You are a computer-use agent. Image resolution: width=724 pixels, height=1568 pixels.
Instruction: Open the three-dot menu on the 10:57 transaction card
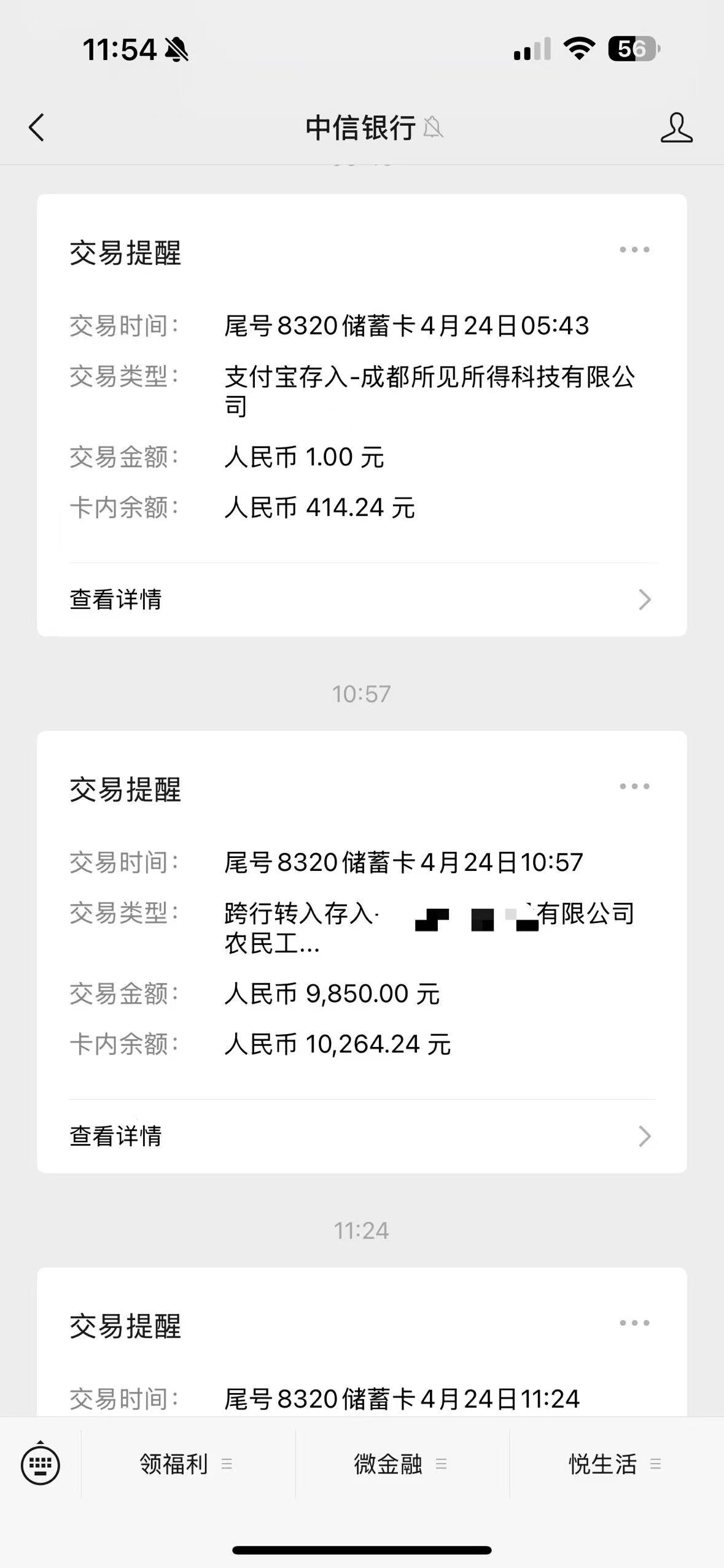click(634, 786)
